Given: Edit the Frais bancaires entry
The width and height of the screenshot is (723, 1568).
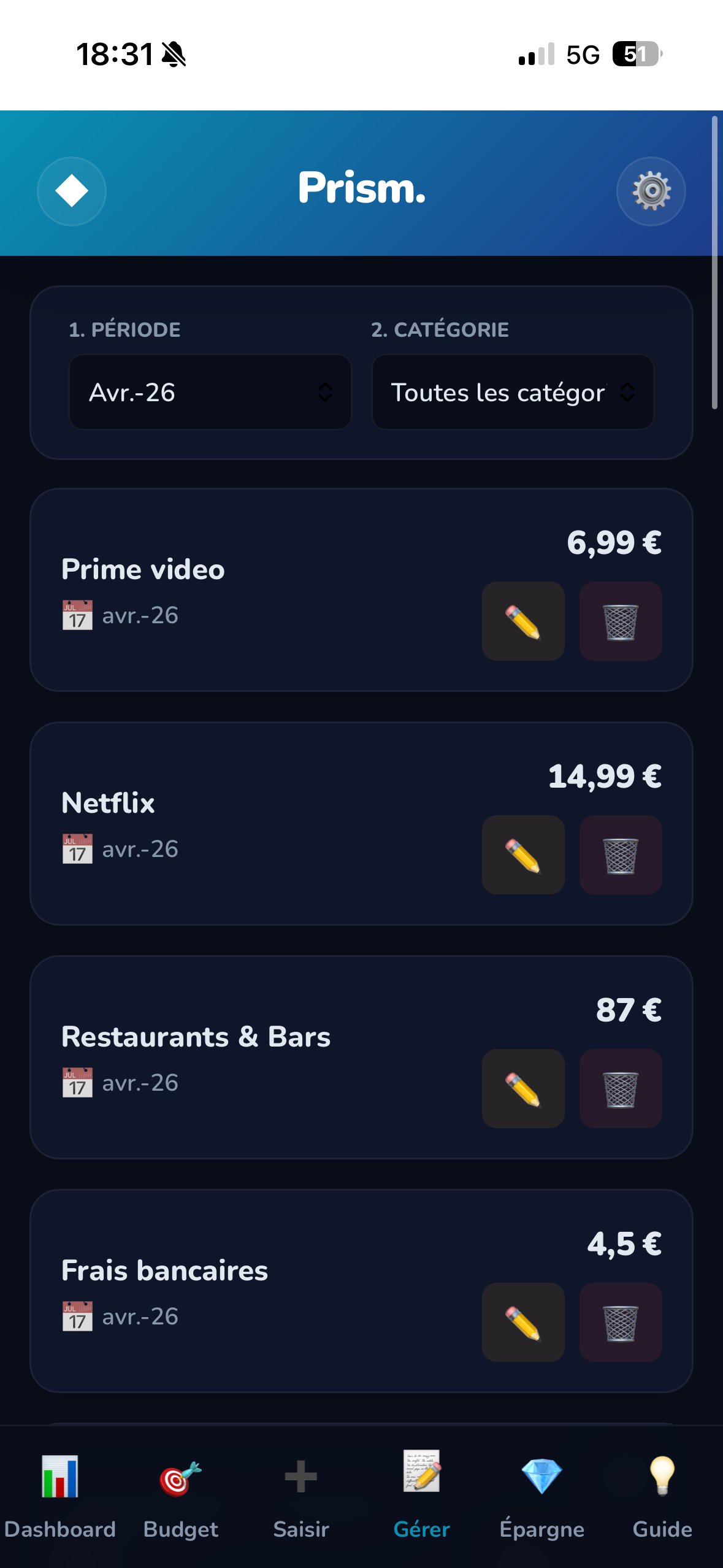Looking at the screenshot, I should click(x=522, y=1323).
